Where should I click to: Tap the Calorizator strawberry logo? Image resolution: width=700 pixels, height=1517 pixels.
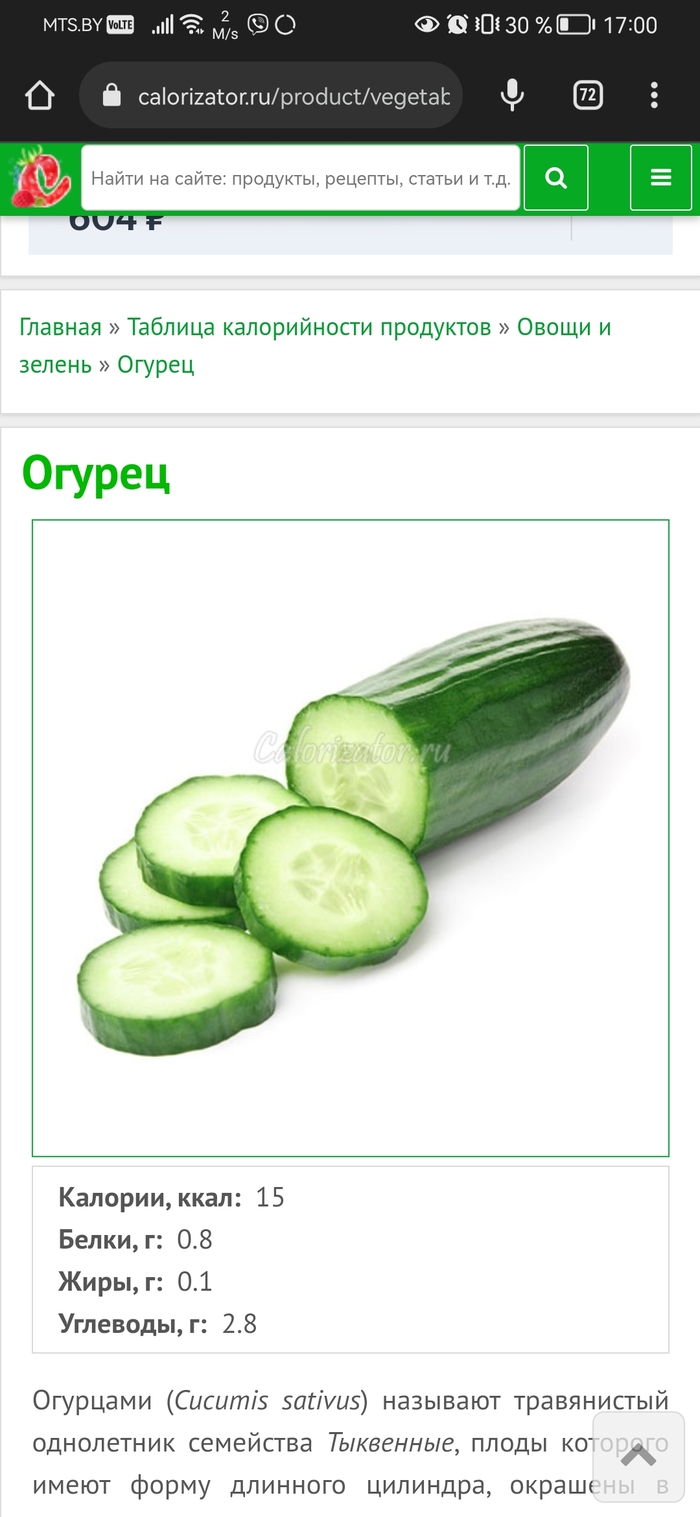[40, 178]
